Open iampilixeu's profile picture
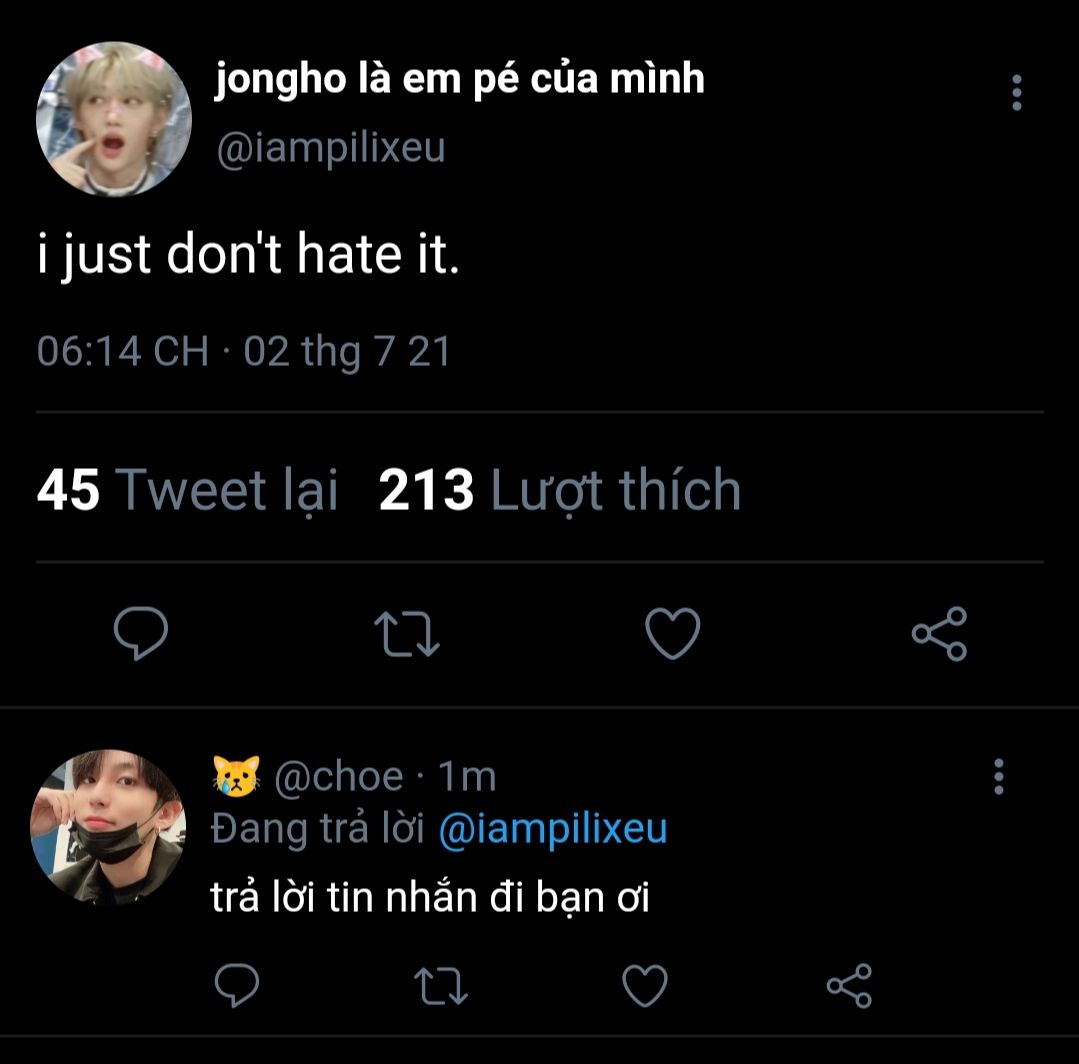 click(x=114, y=119)
